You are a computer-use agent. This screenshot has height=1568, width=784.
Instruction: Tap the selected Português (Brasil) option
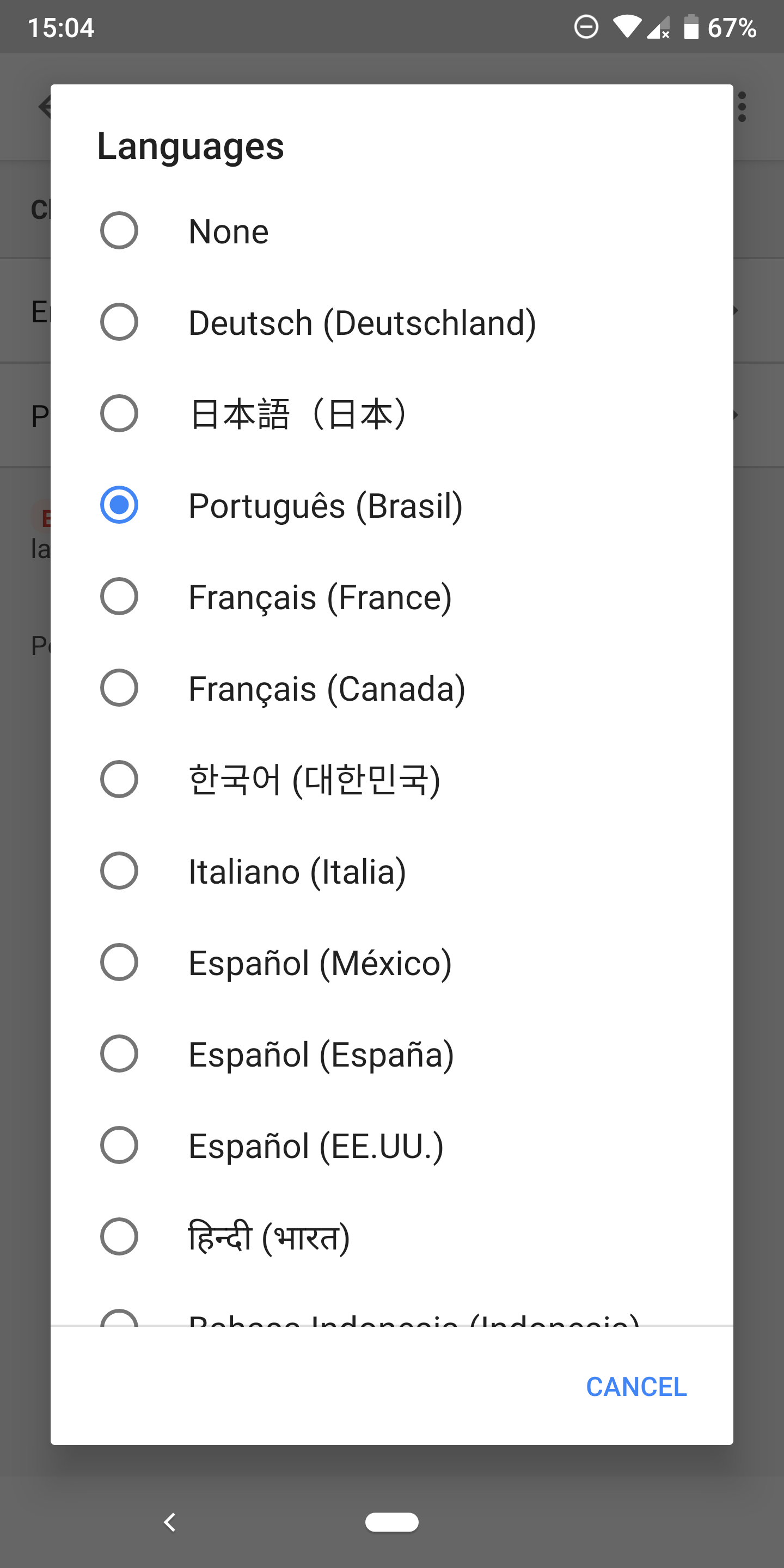point(391,505)
